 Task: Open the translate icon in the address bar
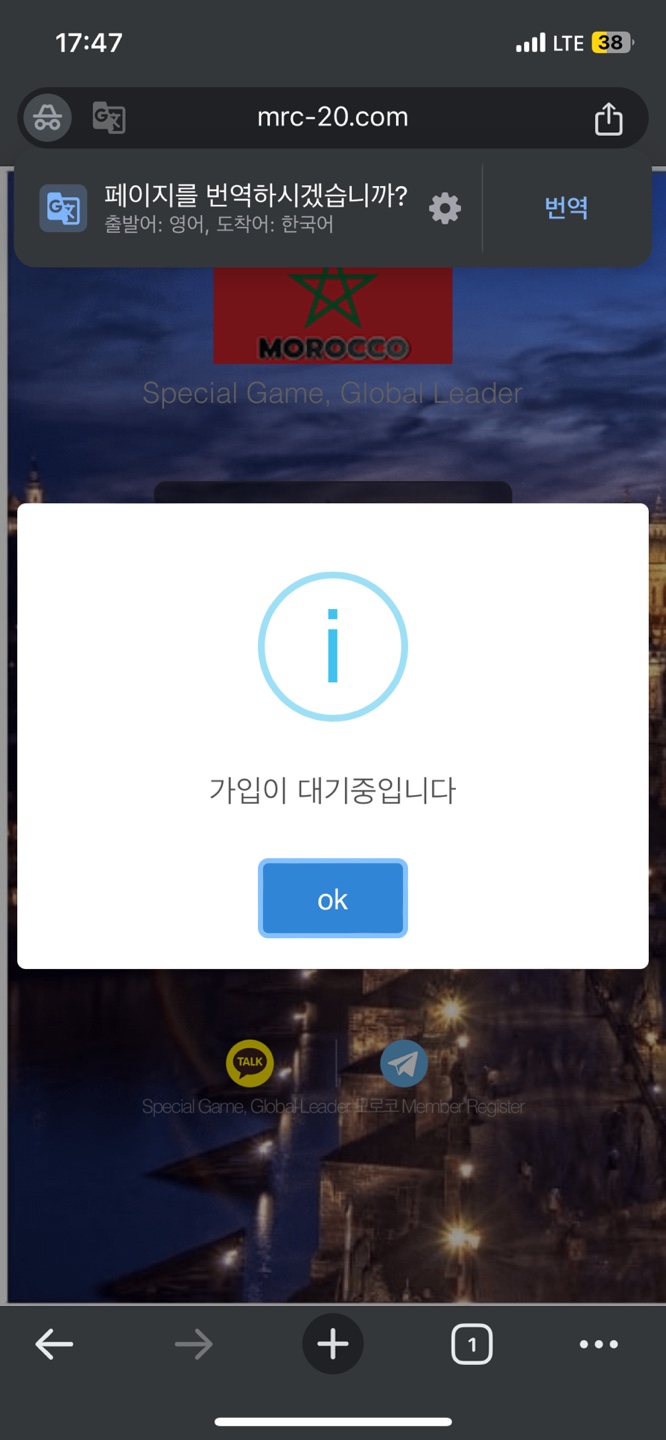pyautogui.click(x=108, y=118)
